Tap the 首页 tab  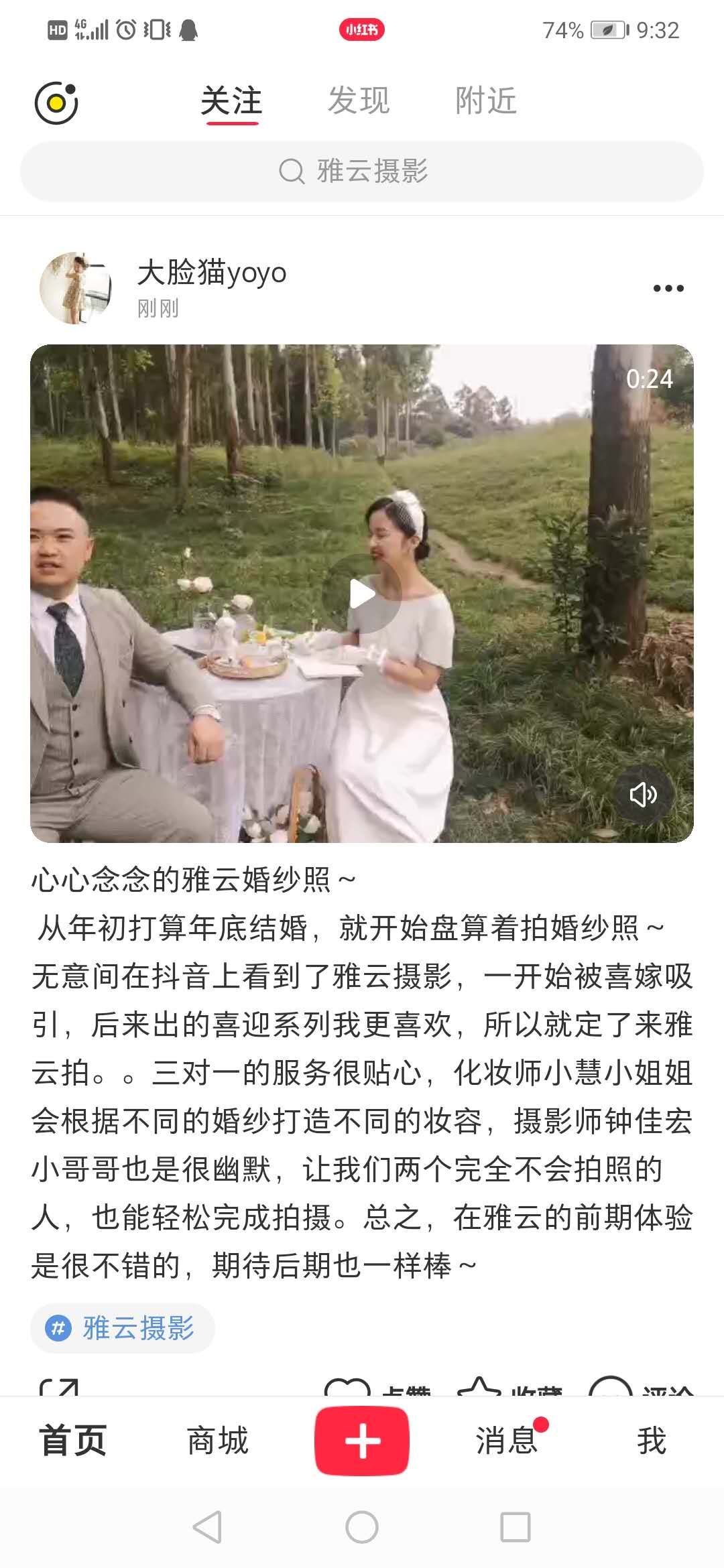pos(72,1441)
